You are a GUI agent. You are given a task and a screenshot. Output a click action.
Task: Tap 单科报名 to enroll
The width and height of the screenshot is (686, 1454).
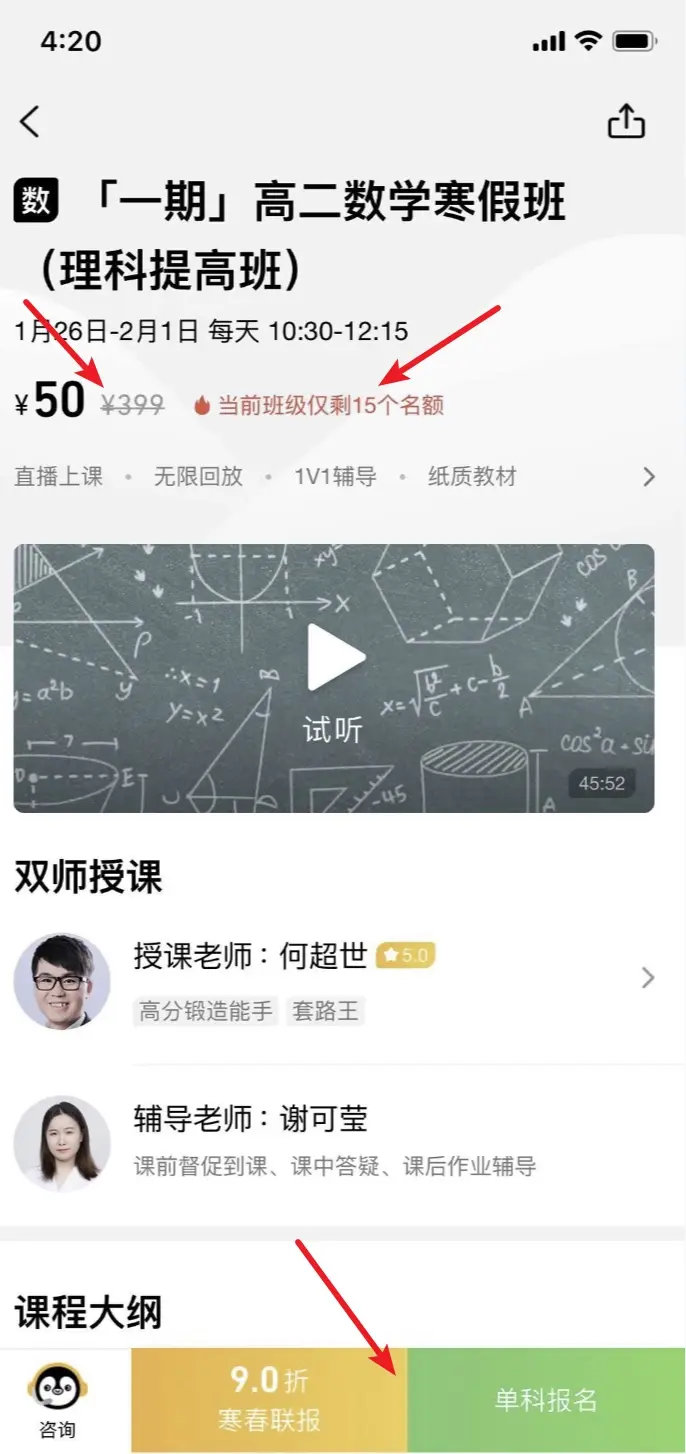click(546, 1400)
